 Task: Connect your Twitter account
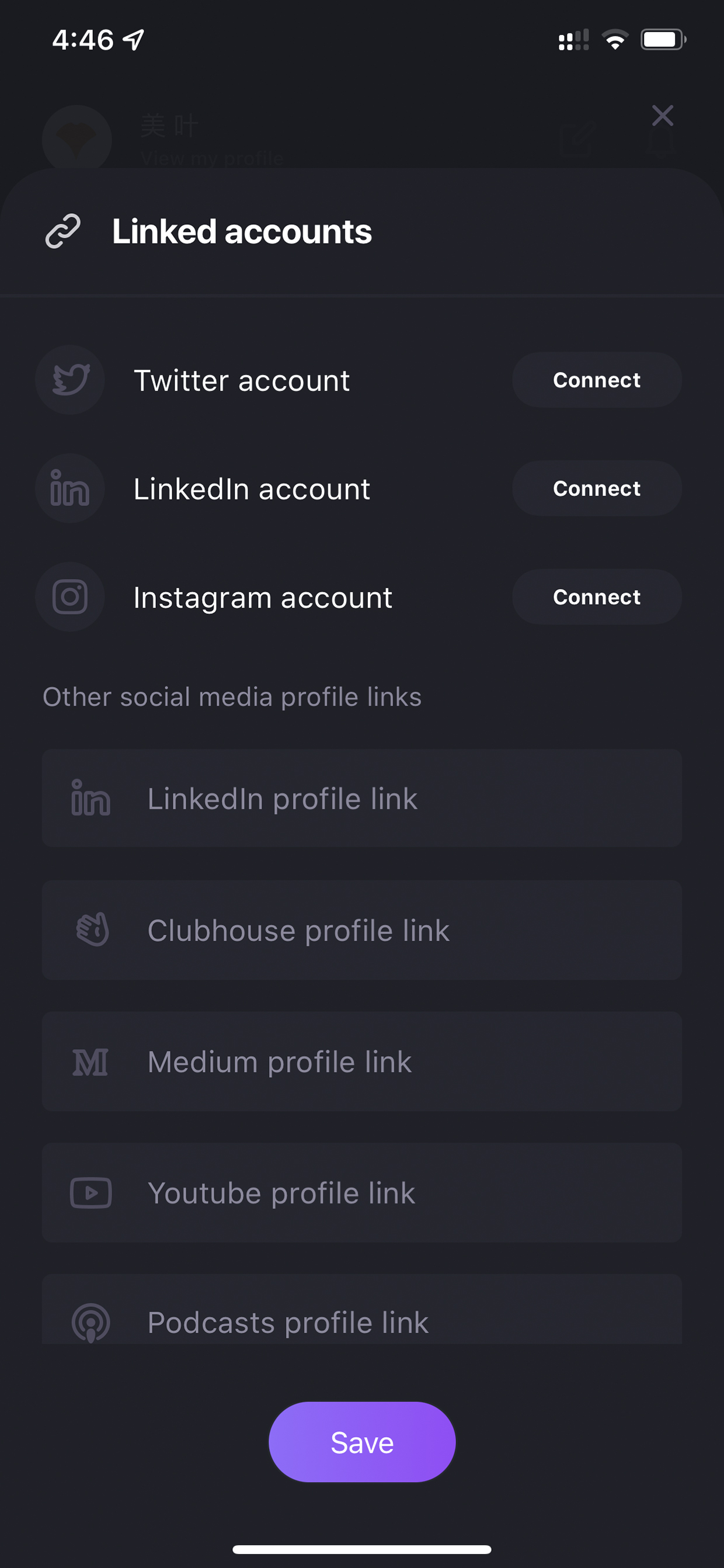click(x=596, y=380)
